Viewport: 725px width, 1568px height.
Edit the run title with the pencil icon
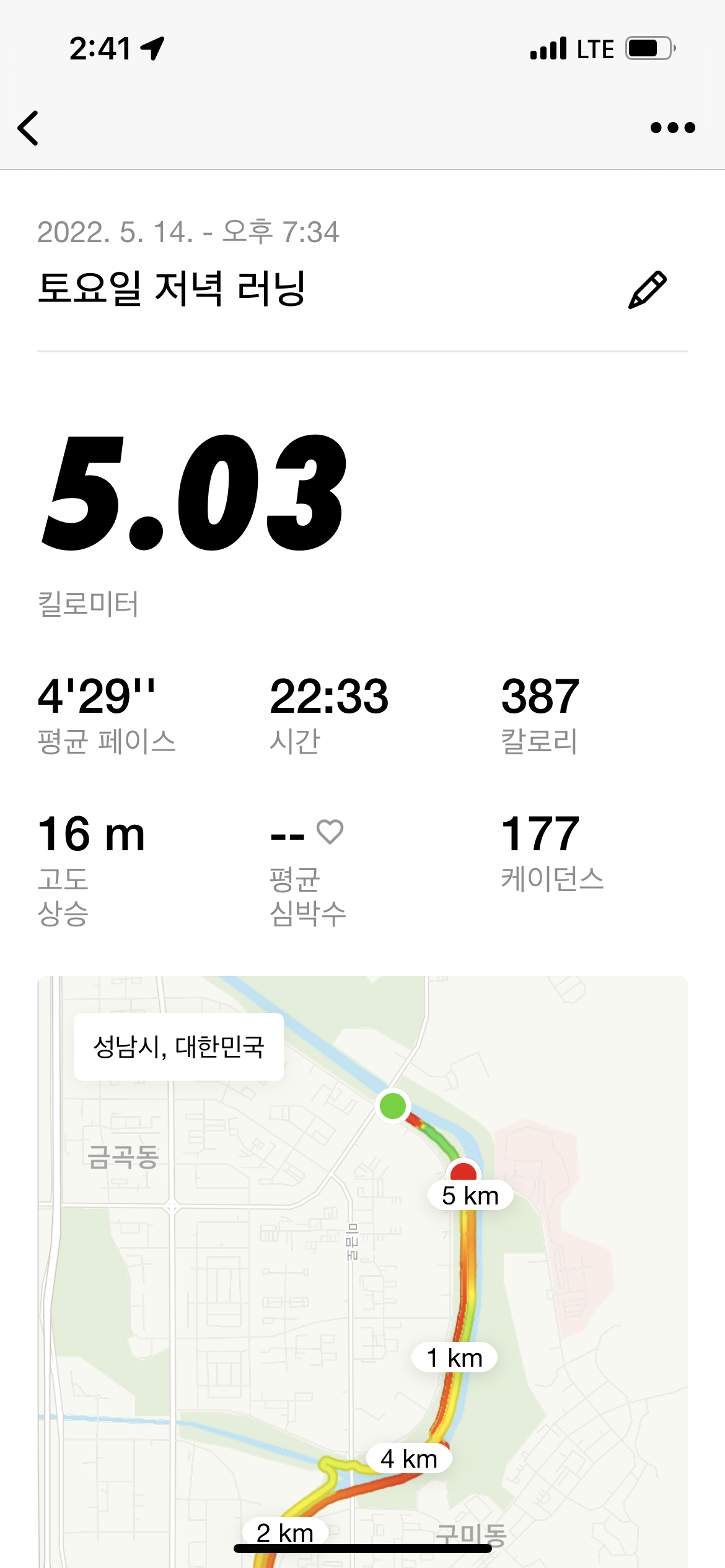tap(647, 290)
